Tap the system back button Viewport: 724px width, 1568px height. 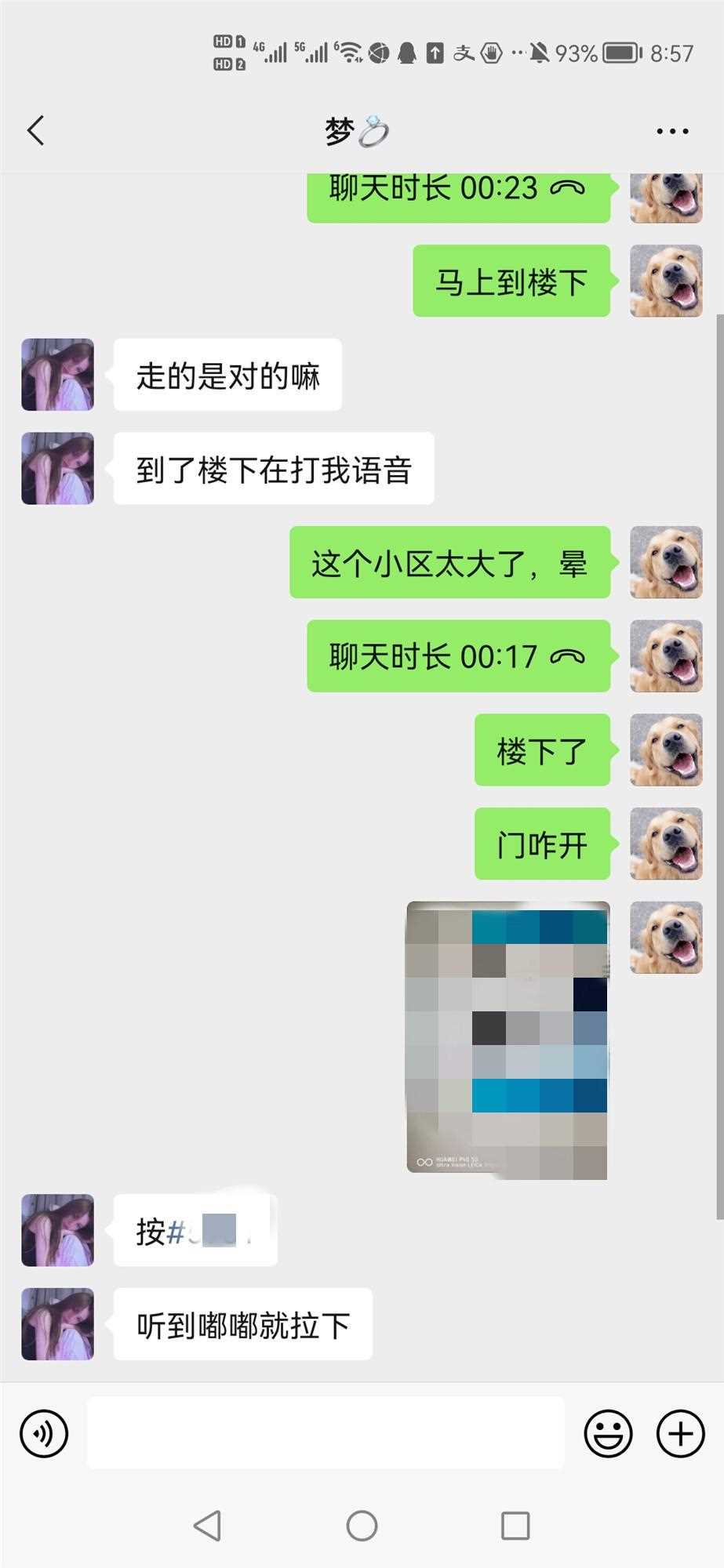tap(207, 1526)
